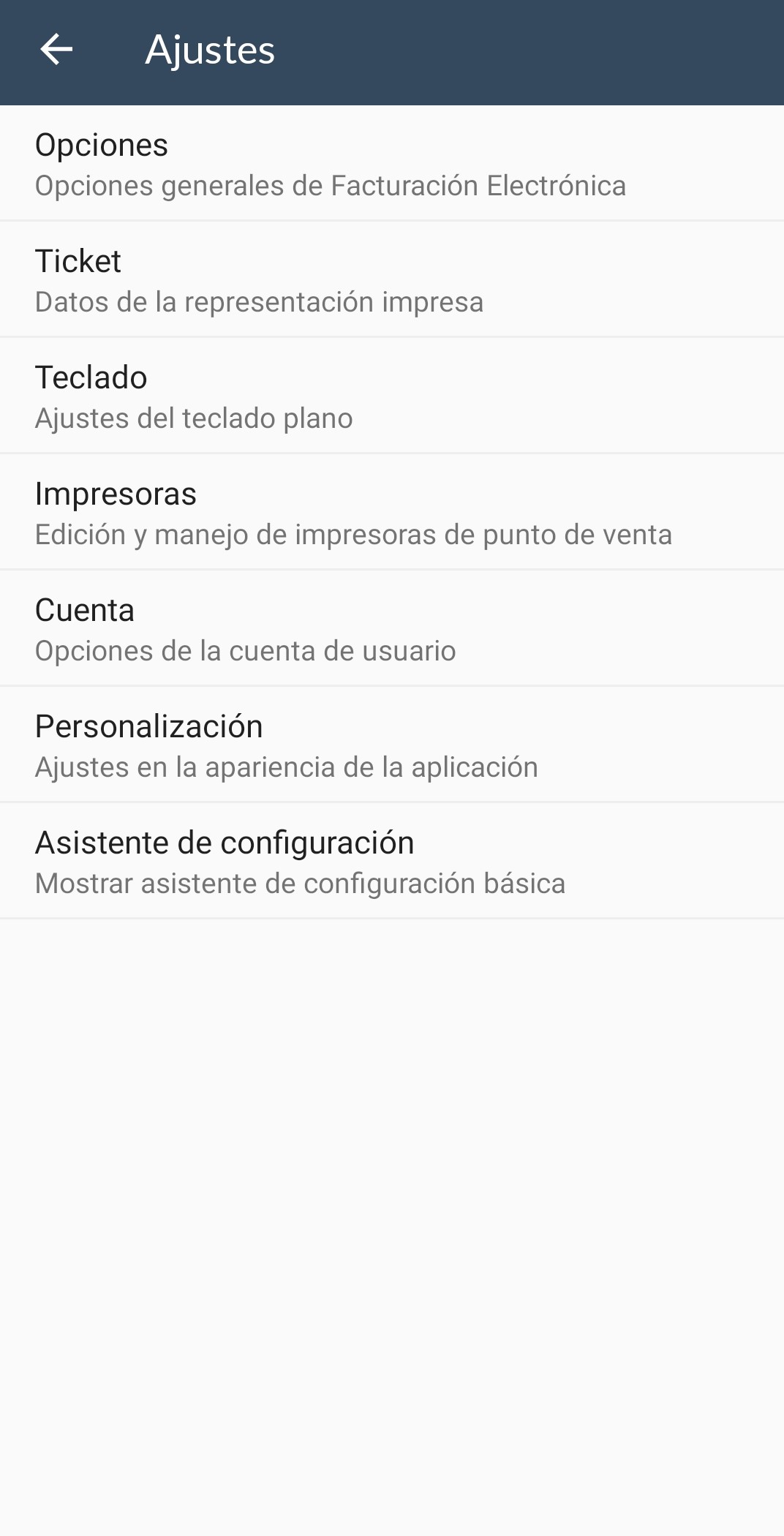Open Opciones generales de Facturación Electrónica
The height and width of the screenshot is (1536, 784).
(x=392, y=163)
